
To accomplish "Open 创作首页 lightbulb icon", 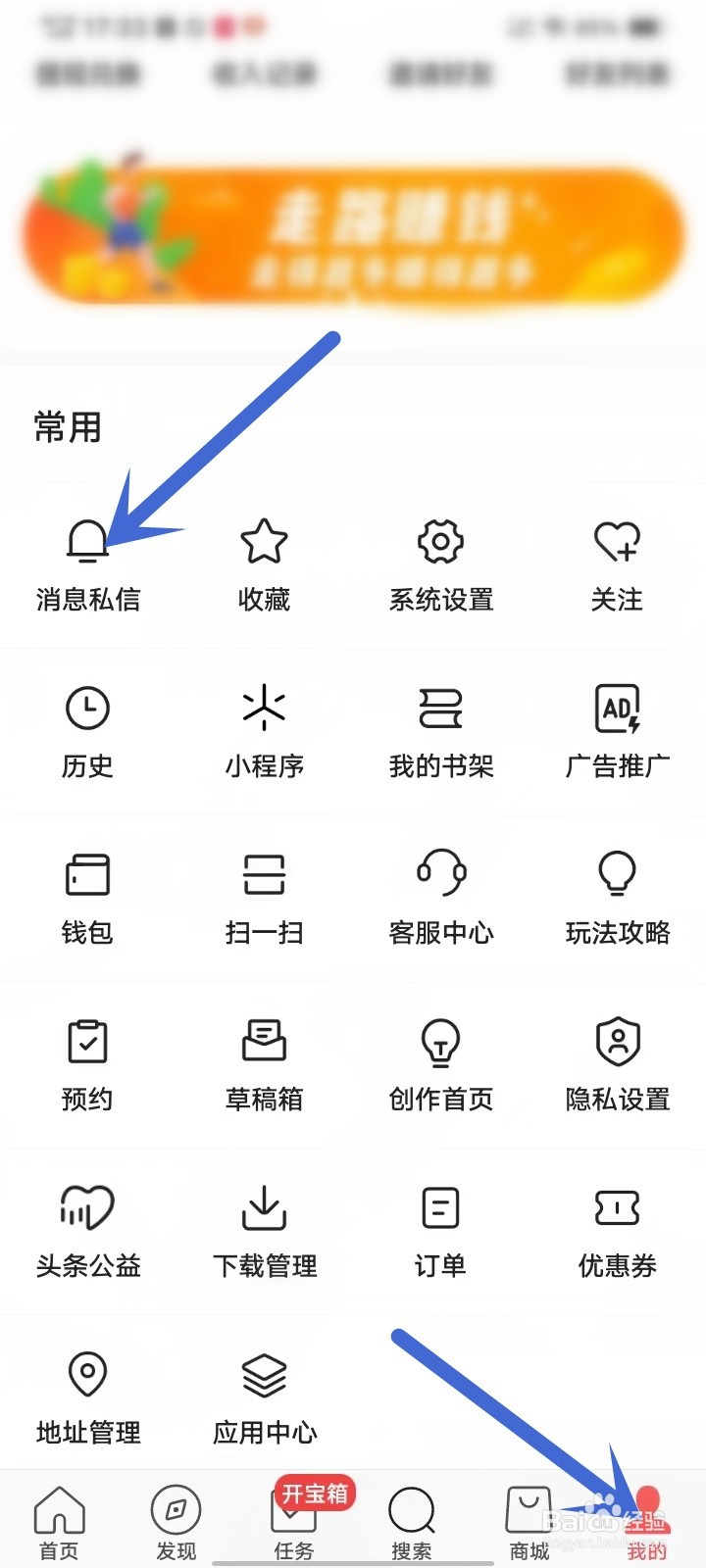I will tap(440, 1040).
